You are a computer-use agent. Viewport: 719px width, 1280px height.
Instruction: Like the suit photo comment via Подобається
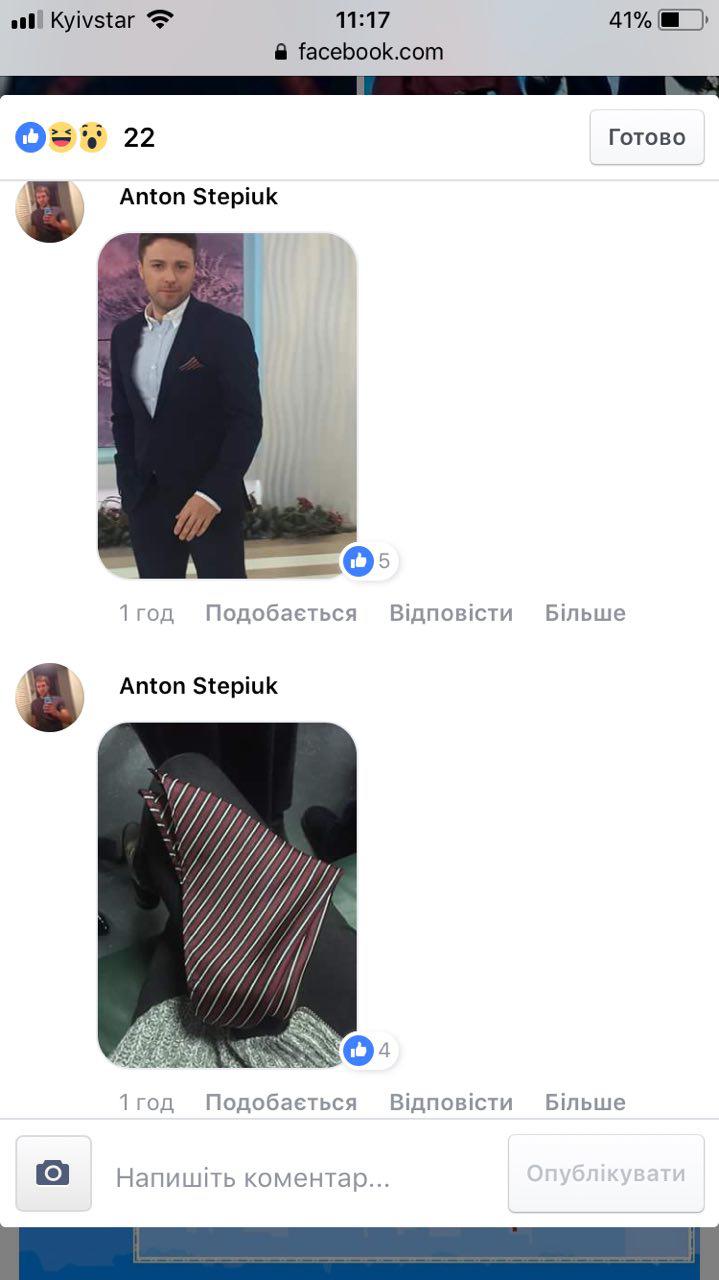click(x=281, y=613)
